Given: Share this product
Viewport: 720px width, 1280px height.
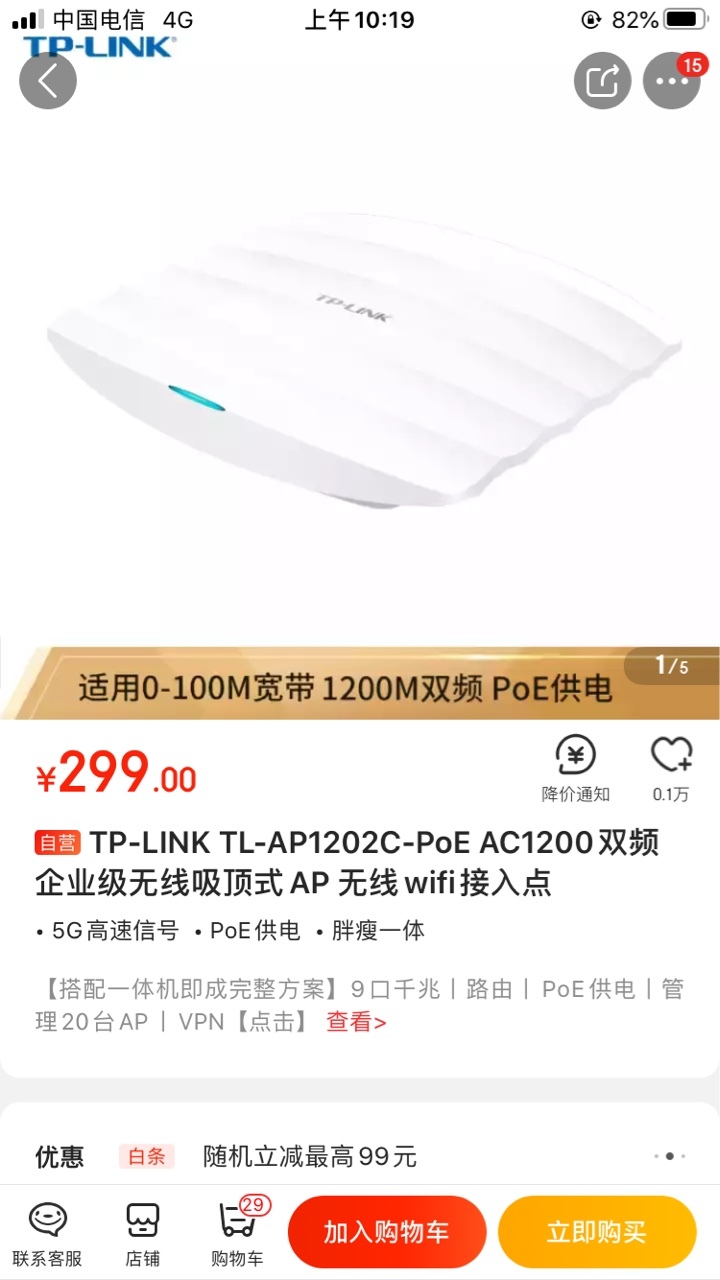Looking at the screenshot, I should click(x=603, y=81).
